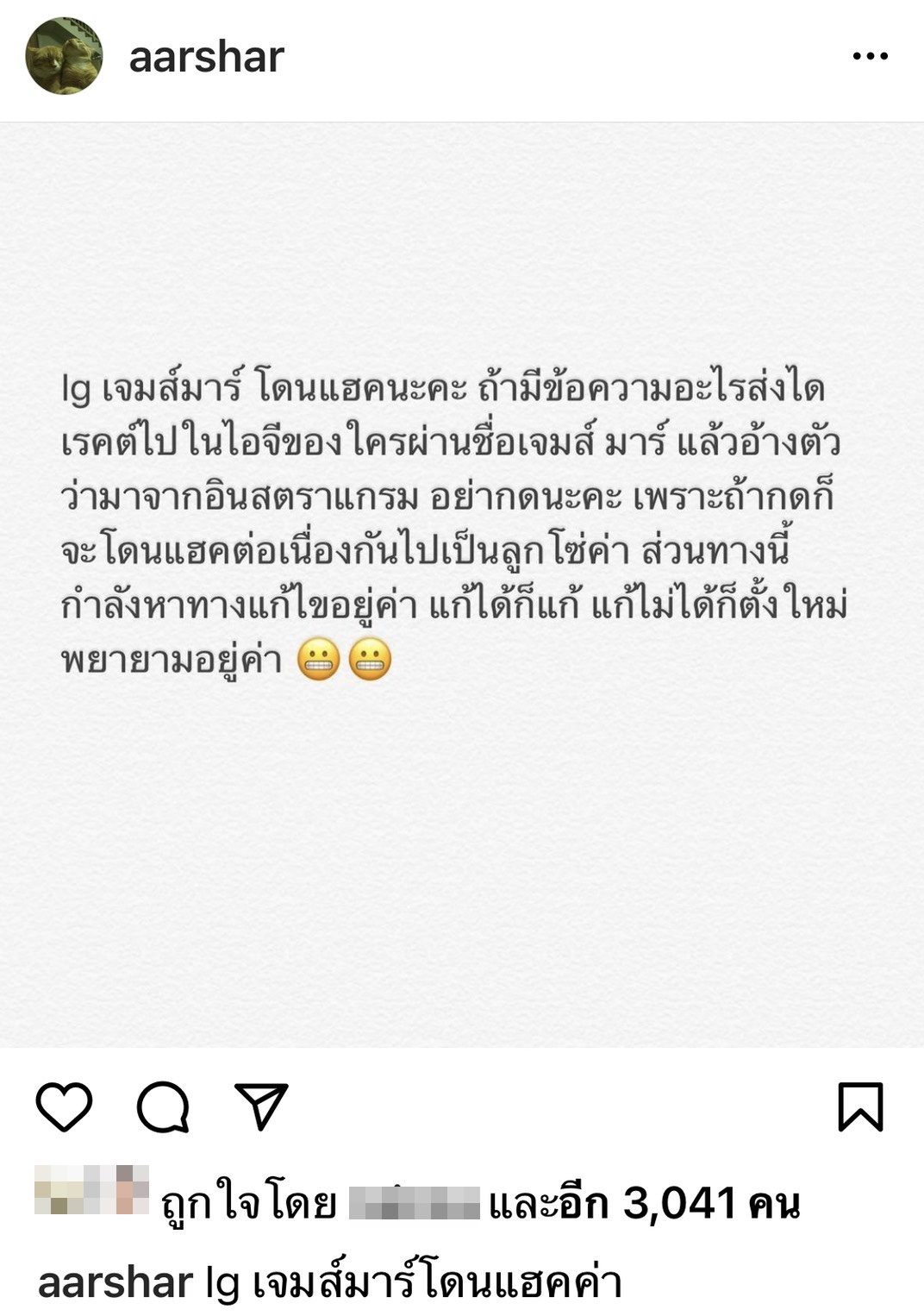The image size is (924, 1316).
Task: Open the aarshar username in the header
Action: (206, 58)
